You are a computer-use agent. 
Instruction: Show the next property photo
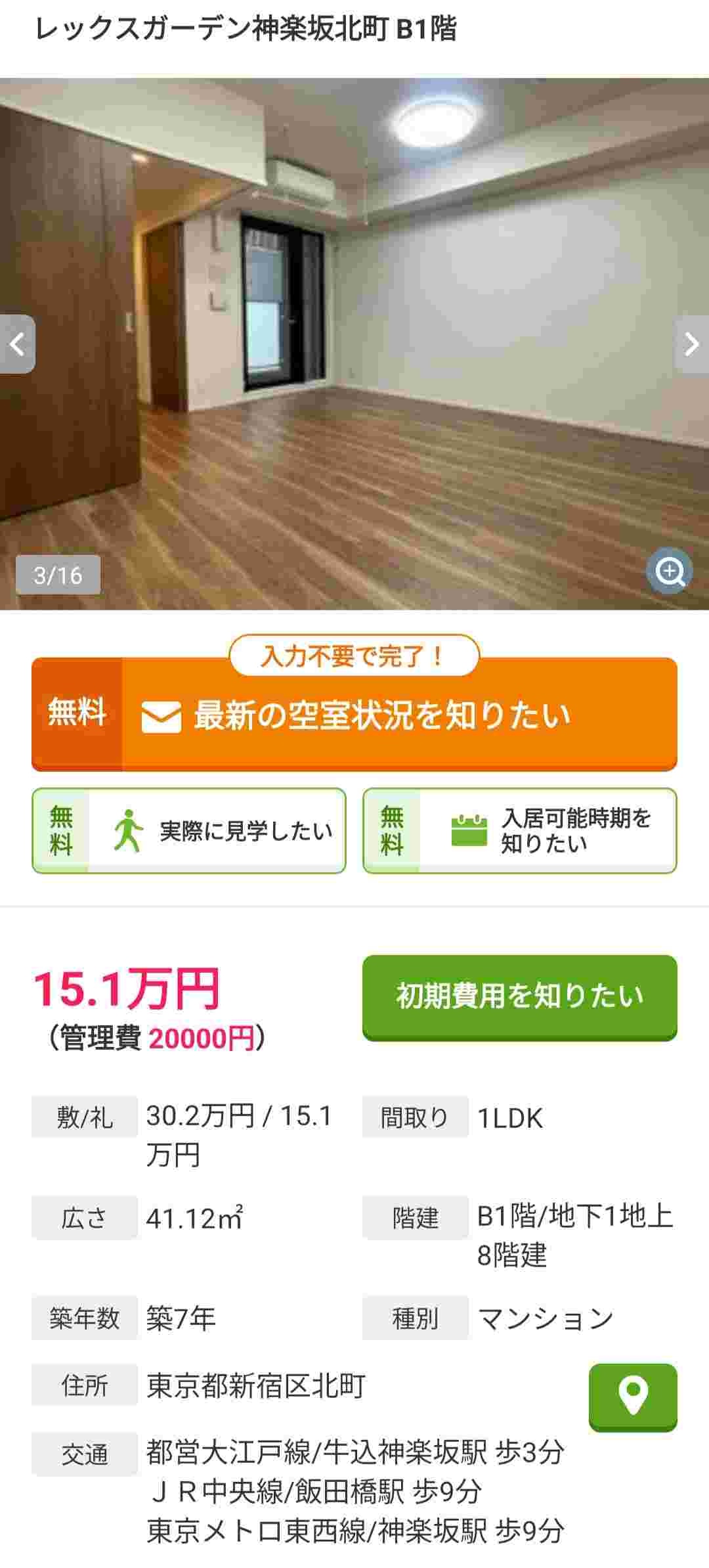tap(691, 344)
